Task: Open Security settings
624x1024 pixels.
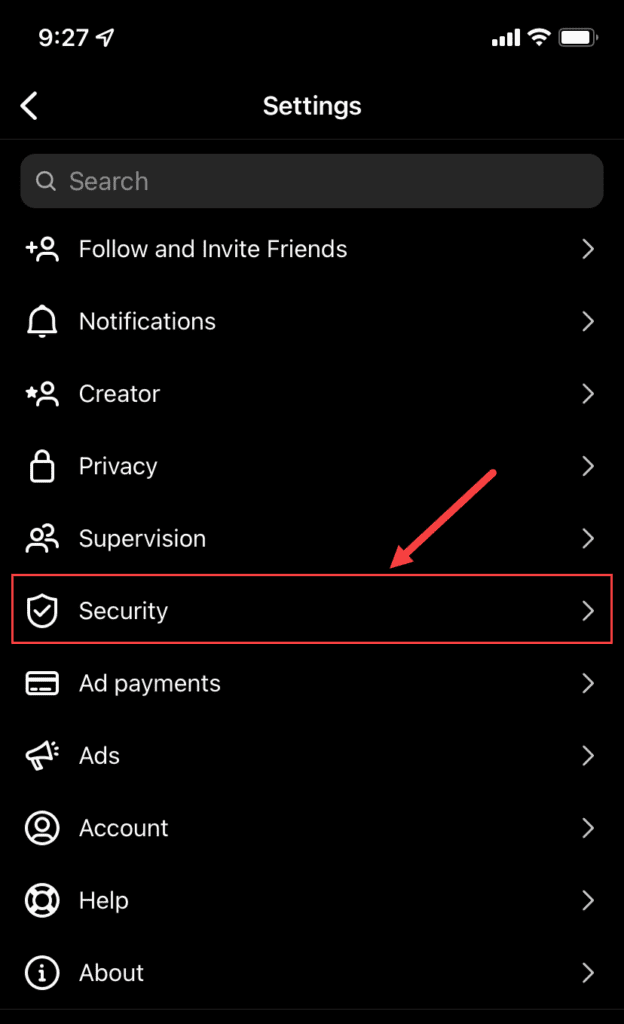Action: click(312, 609)
